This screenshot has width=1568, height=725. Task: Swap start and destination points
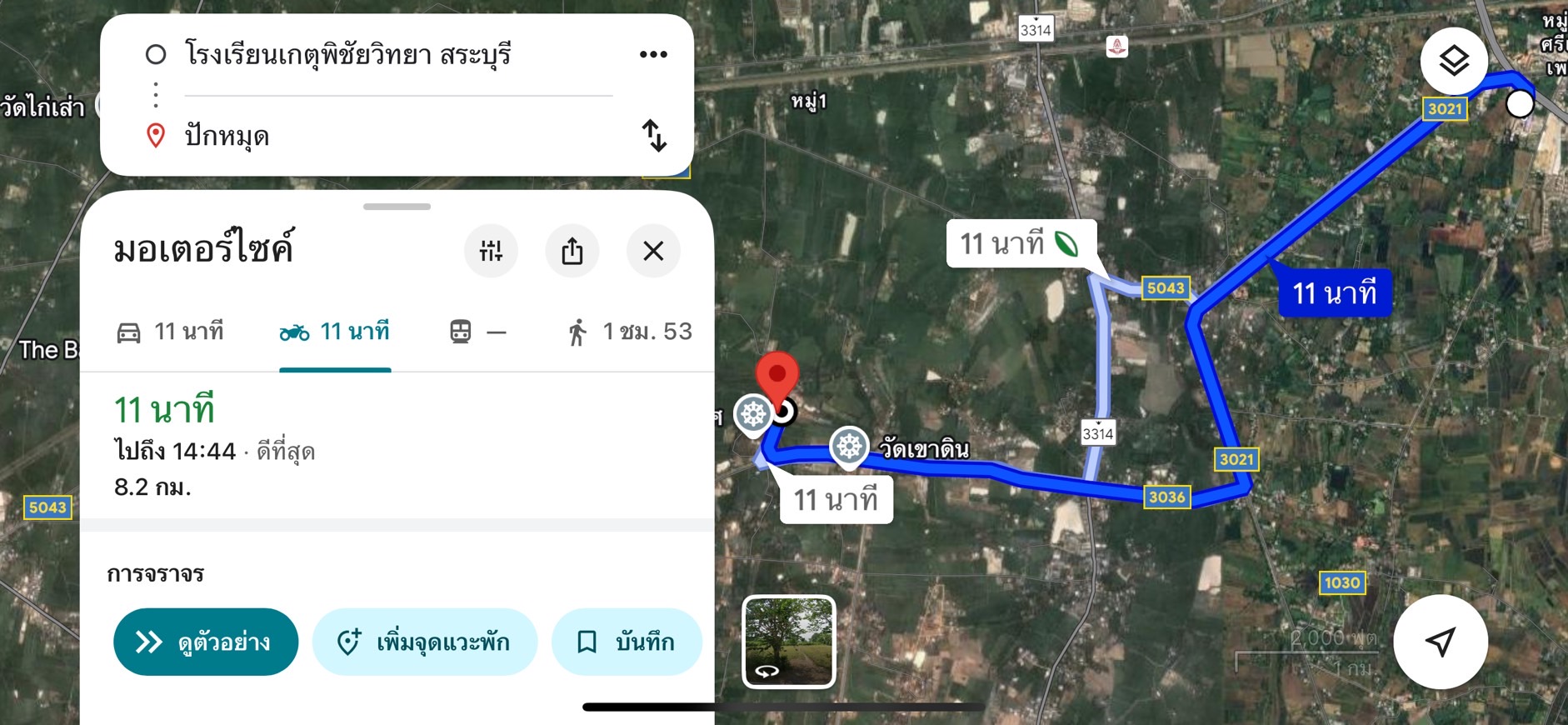(654, 136)
